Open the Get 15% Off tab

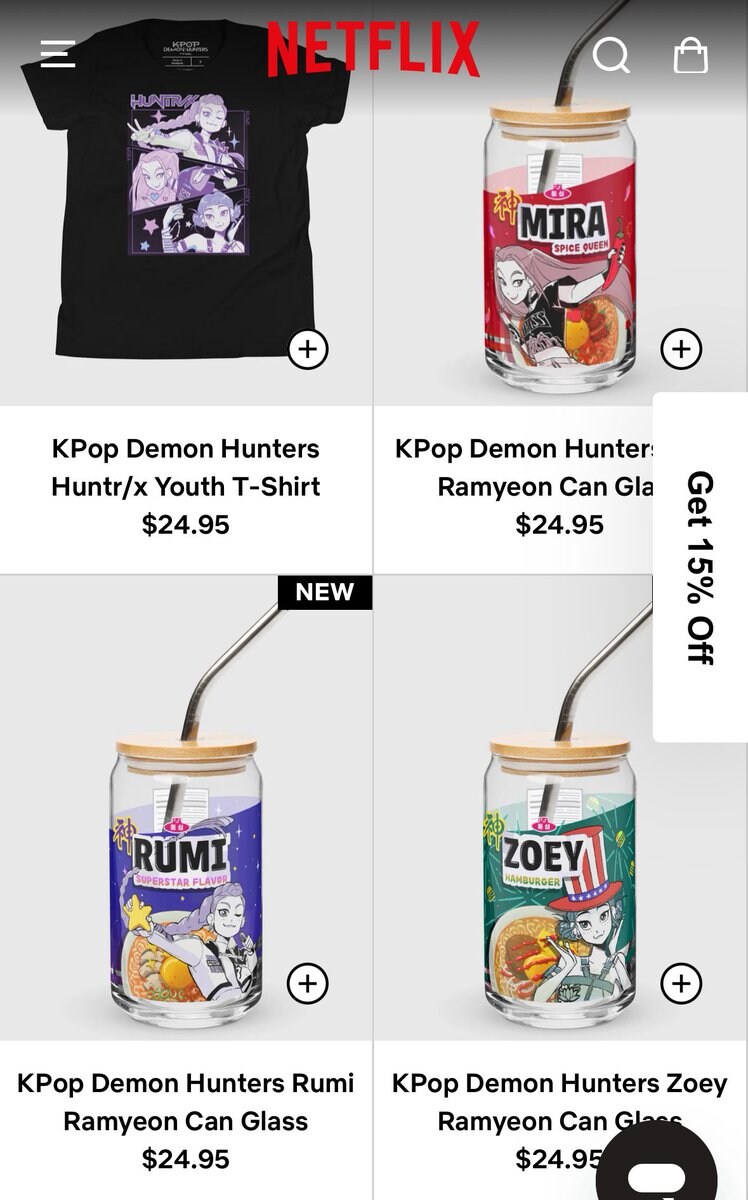click(x=700, y=567)
